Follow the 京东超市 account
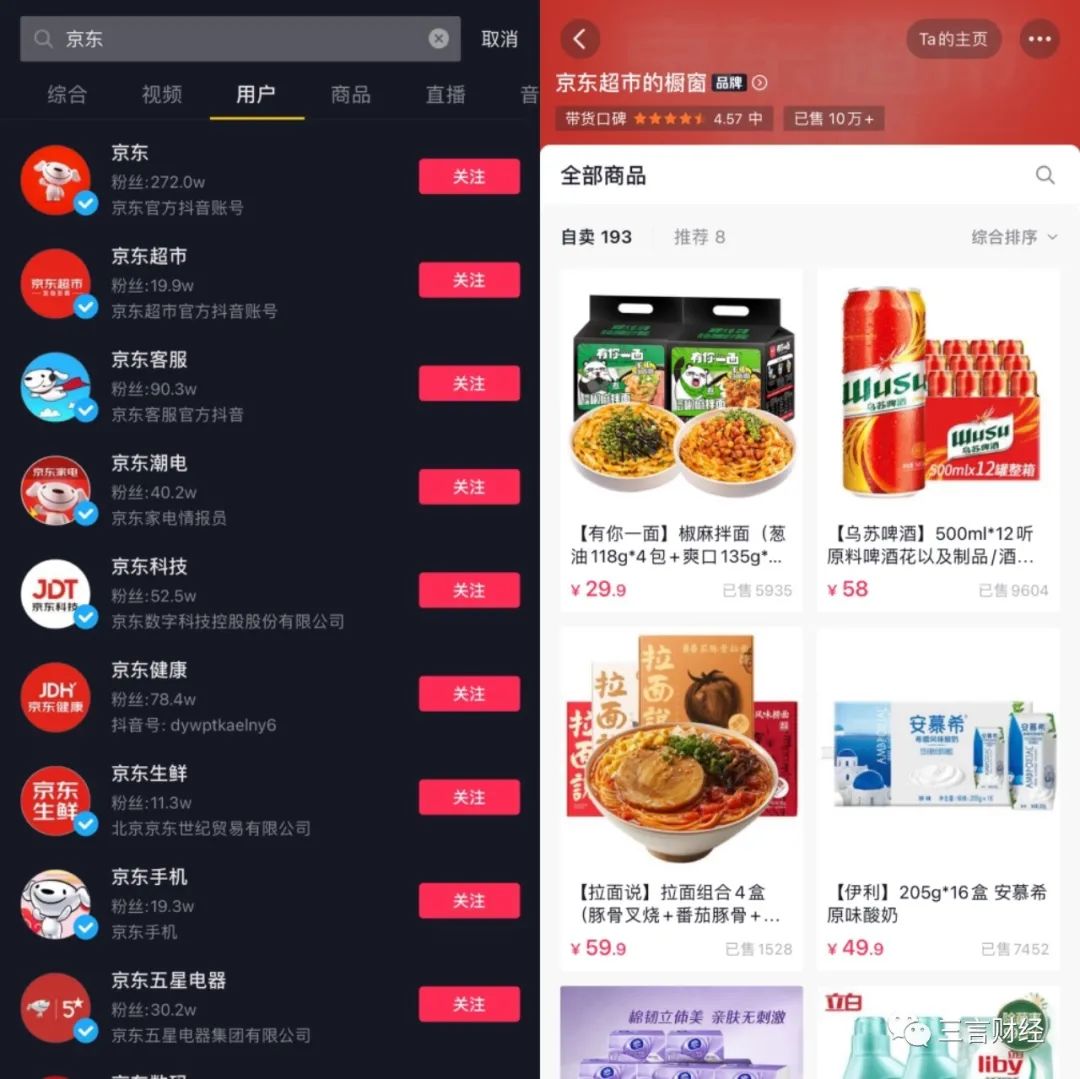Image resolution: width=1080 pixels, height=1079 pixels. [468, 280]
